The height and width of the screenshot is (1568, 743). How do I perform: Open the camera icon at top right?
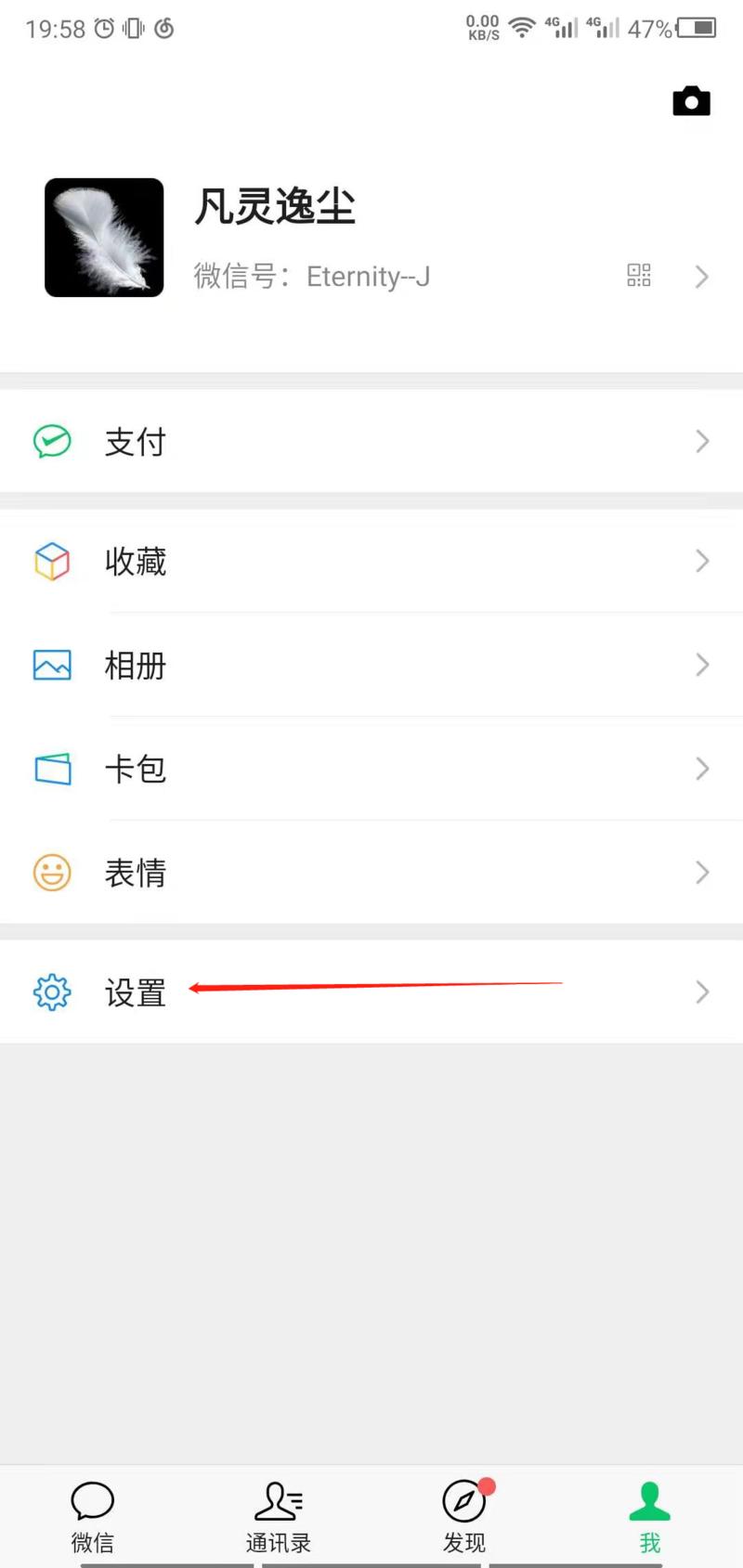coord(691,102)
